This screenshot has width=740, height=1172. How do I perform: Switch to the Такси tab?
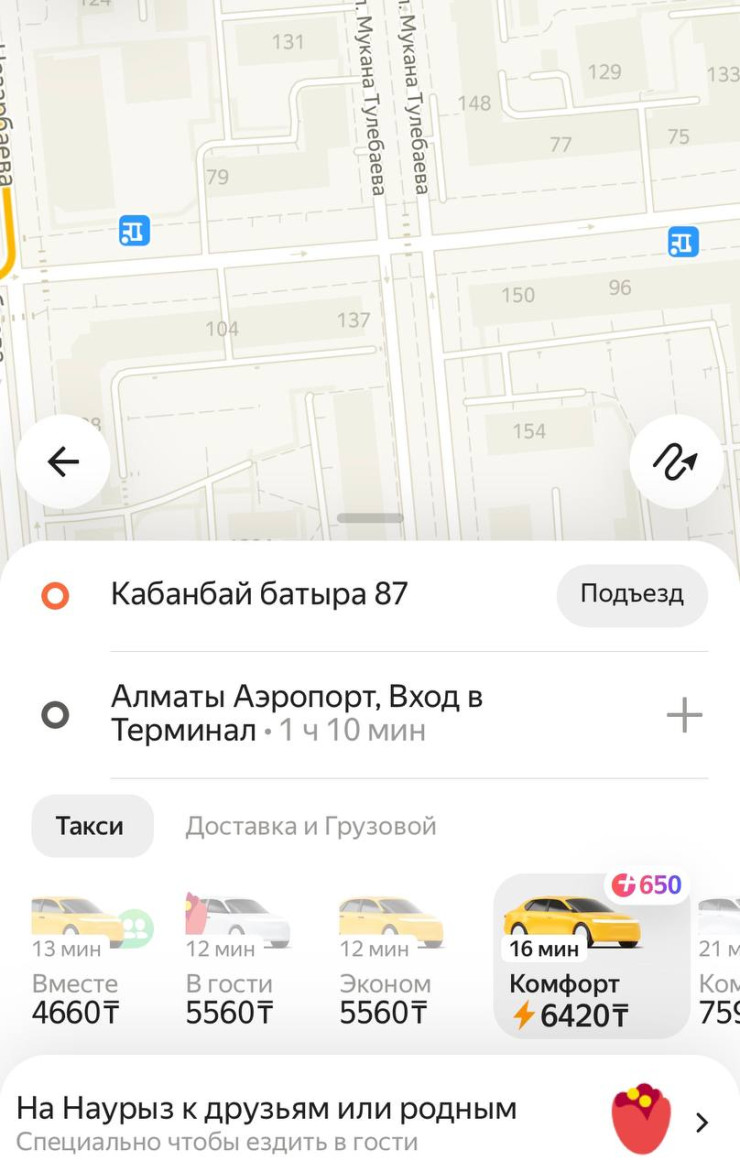point(92,826)
